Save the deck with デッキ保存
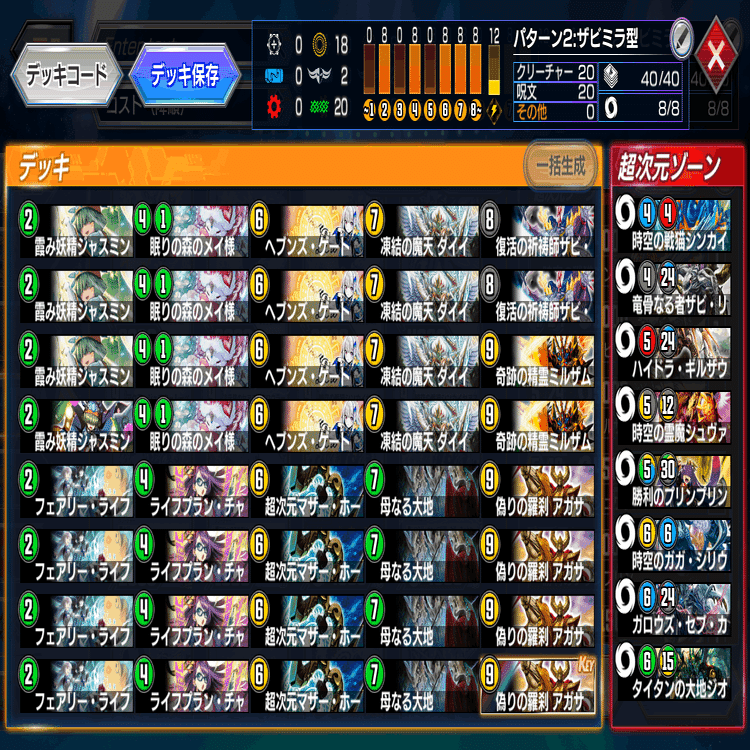 (x=185, y=75)
